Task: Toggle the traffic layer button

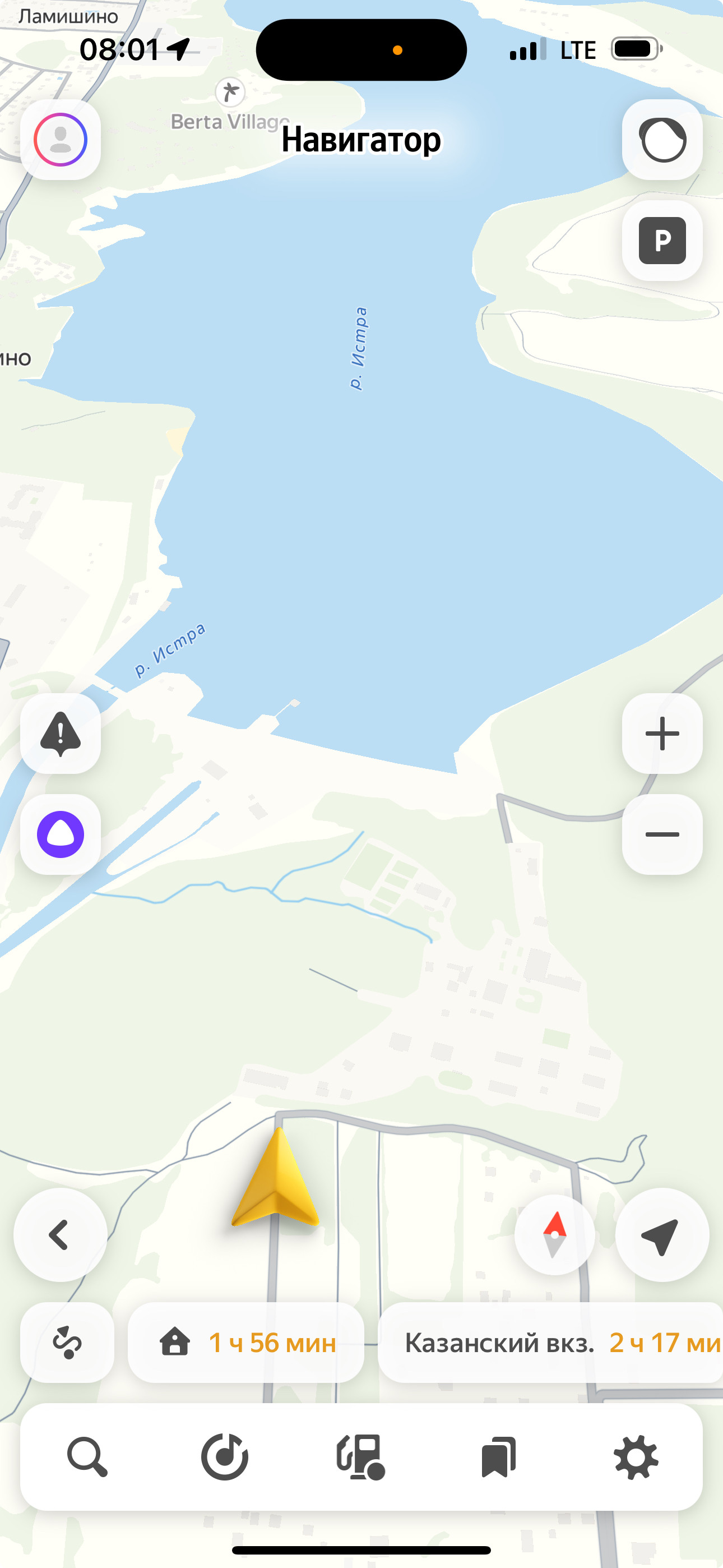Action: [662, 140]
